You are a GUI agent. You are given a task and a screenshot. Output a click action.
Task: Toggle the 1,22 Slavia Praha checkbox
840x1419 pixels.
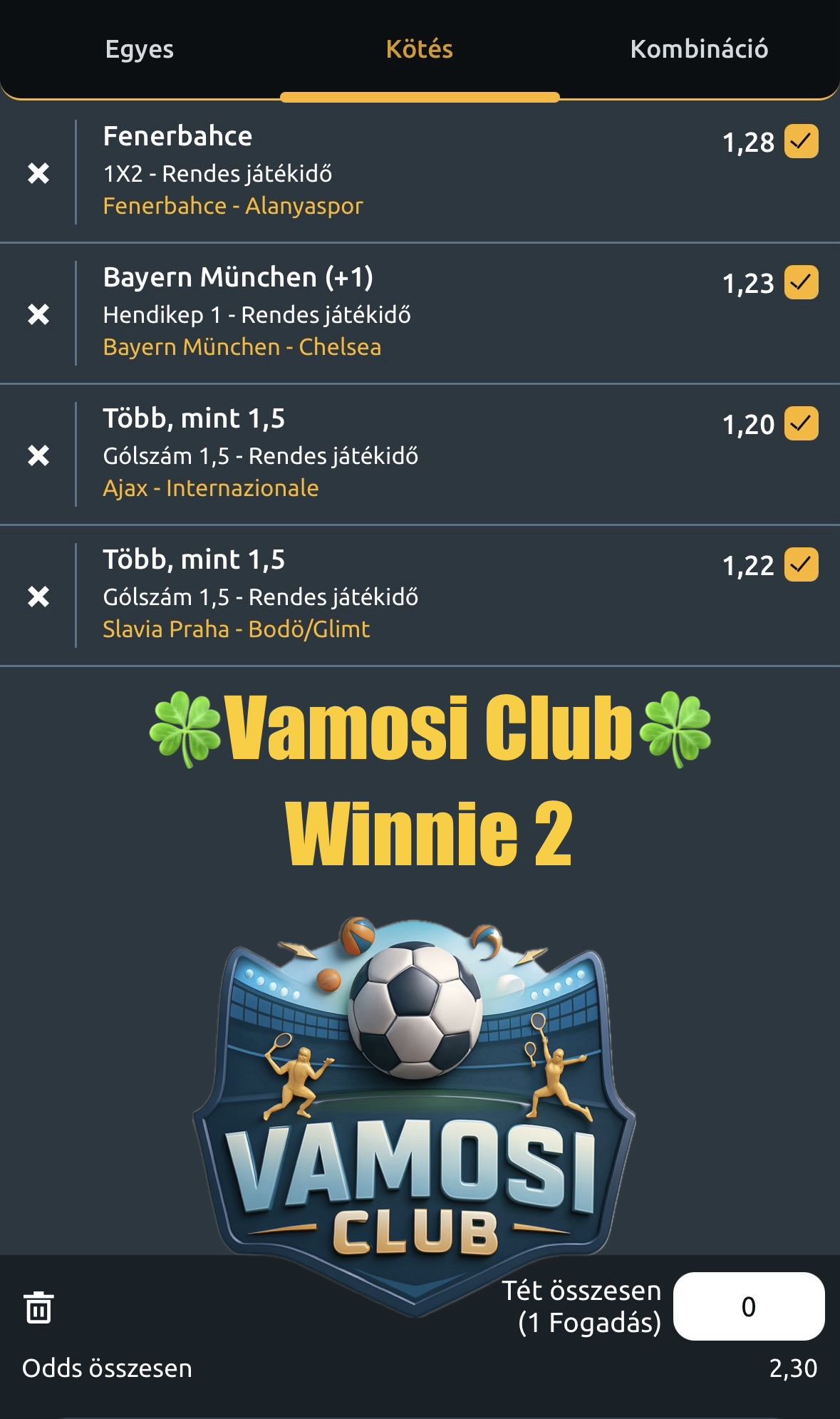(x=802, y=564)
